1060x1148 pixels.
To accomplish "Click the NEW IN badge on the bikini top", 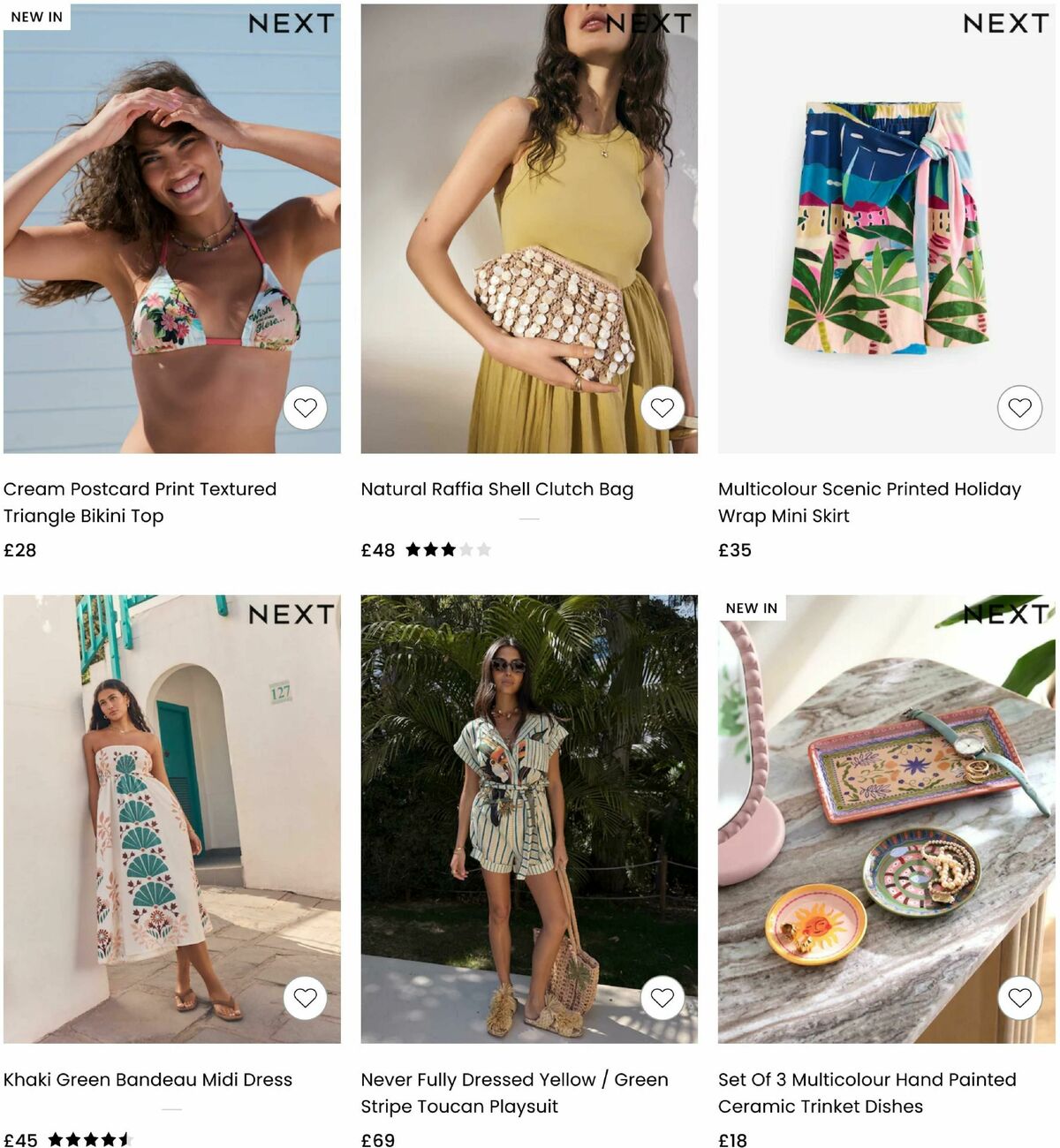I will [35, 16].
